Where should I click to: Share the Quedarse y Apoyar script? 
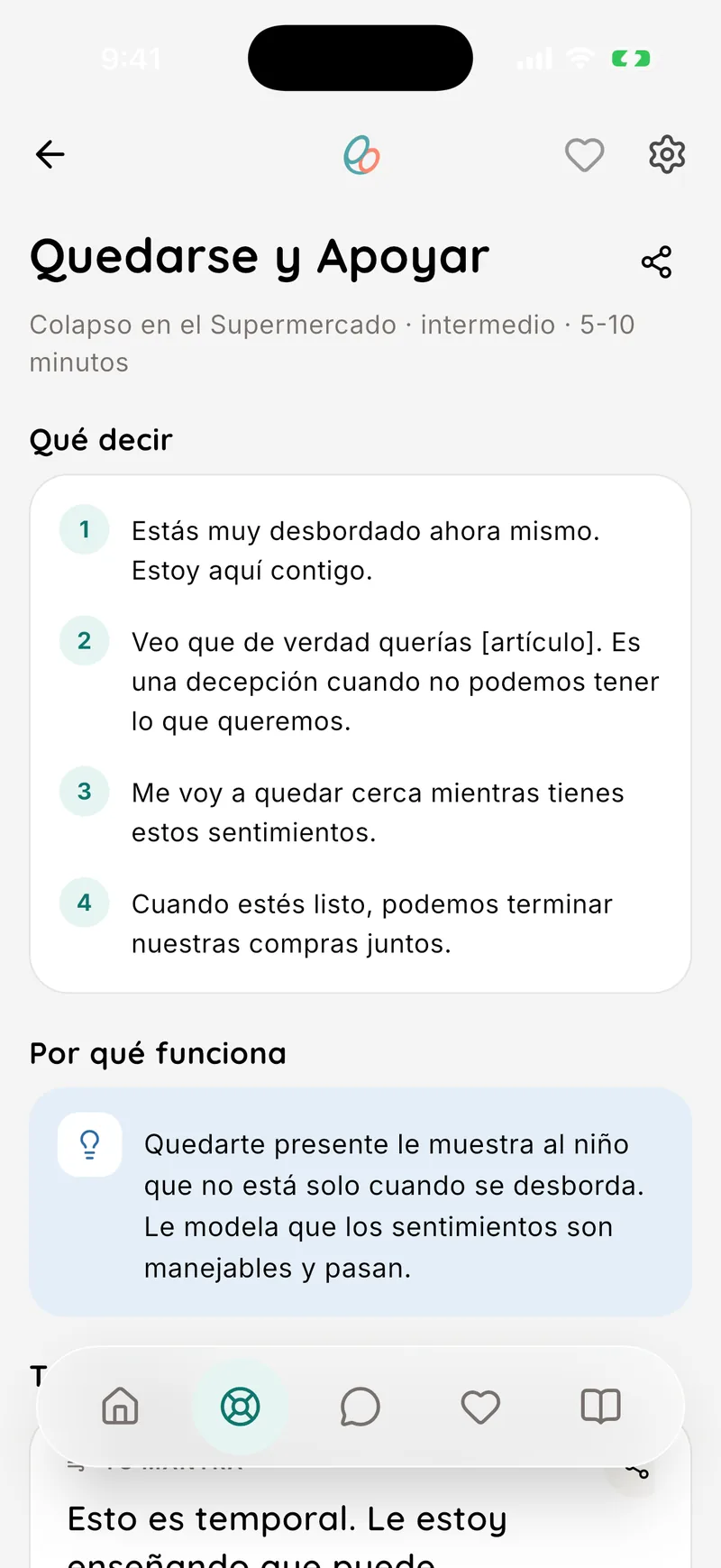(656, 262)
